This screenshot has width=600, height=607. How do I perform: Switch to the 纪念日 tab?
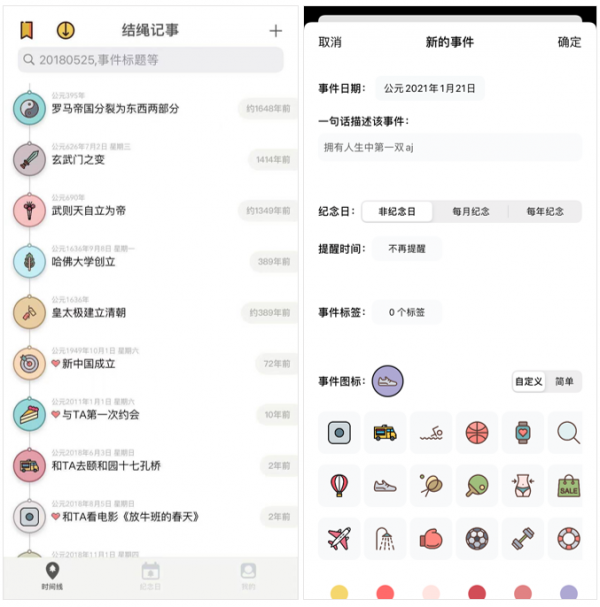coord(151,575)
